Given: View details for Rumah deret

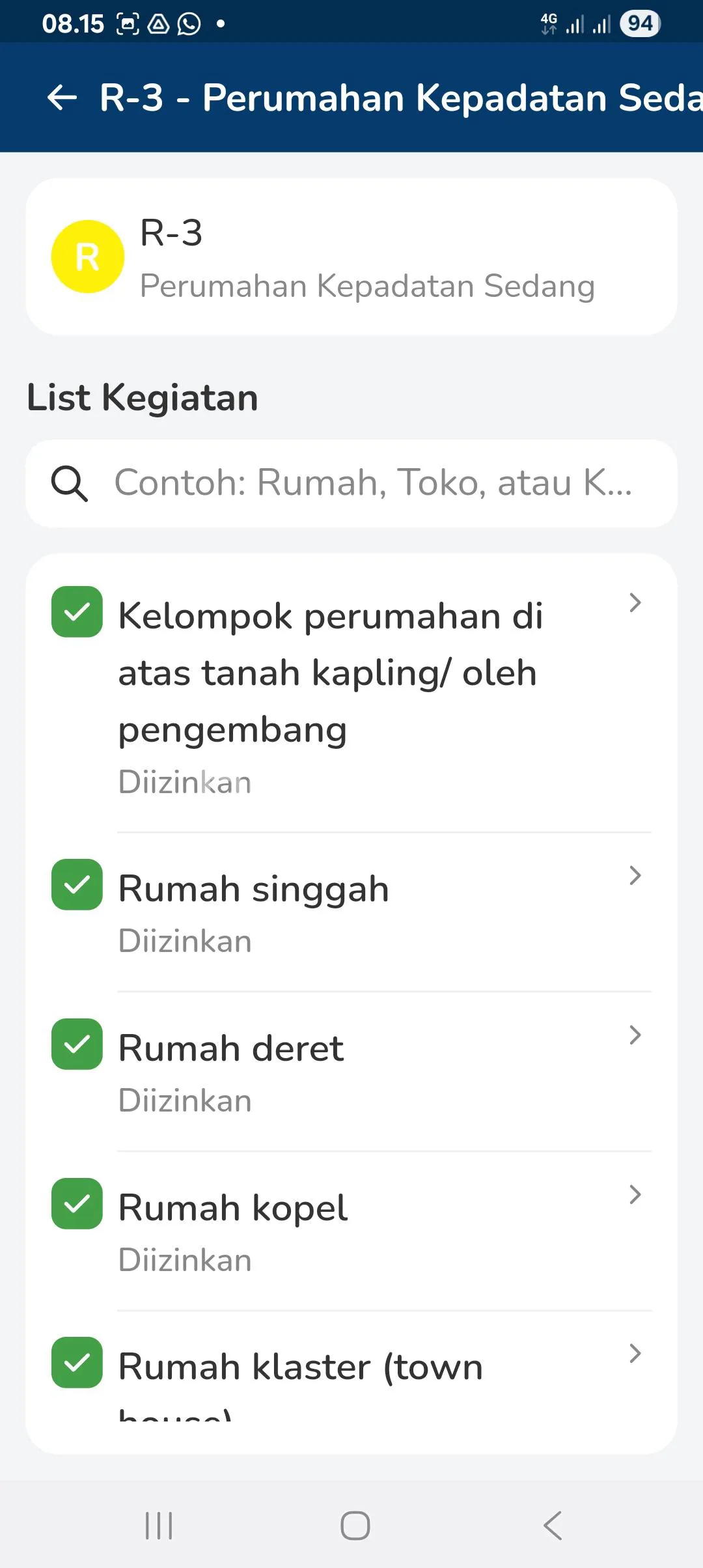Looking at the screenshot, I should [351, 1071].
